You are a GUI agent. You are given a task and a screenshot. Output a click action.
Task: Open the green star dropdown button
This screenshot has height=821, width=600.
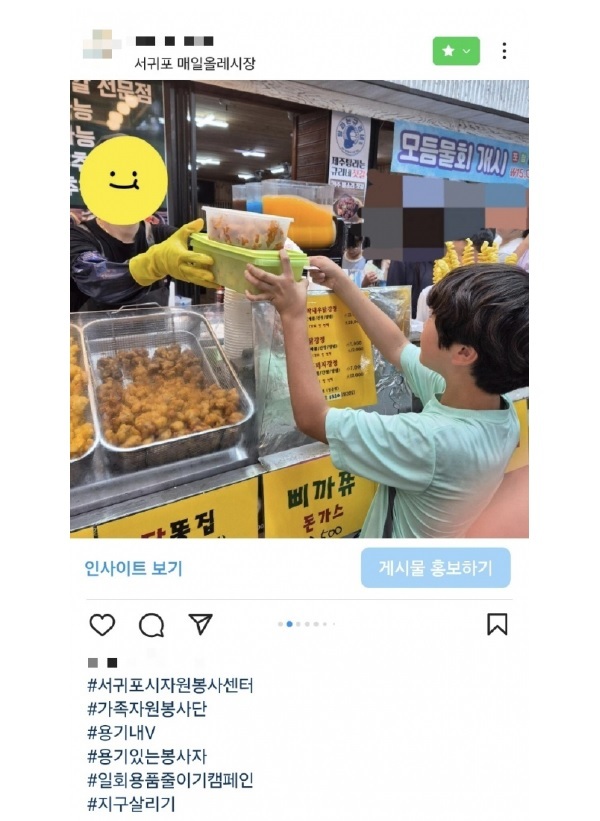[456, 51]
